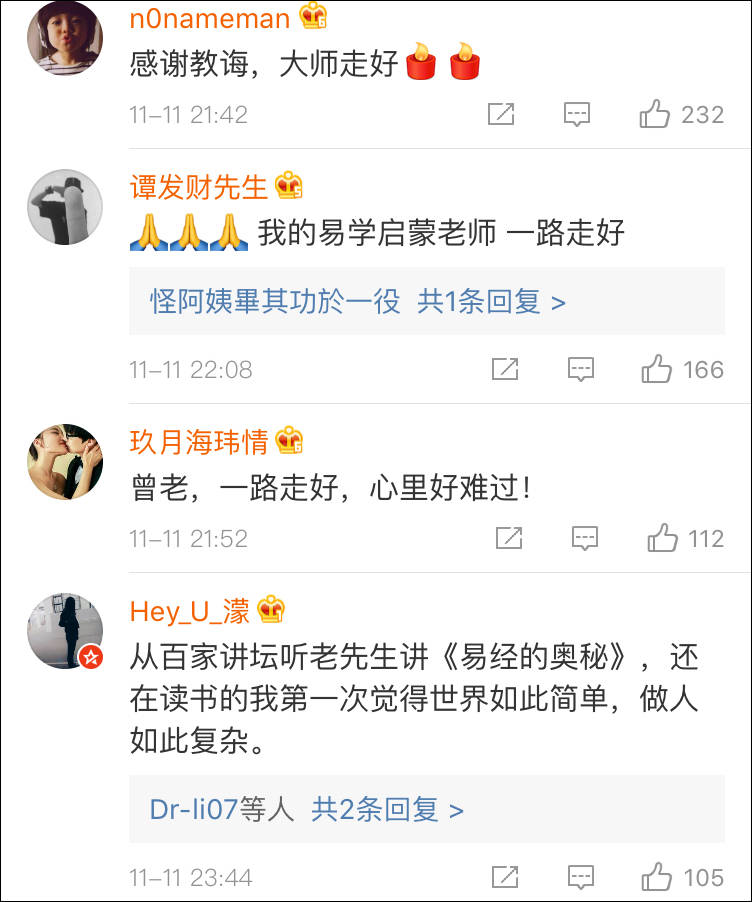
Task: Repost Hey_U_濛's comment
Action: point(505,878)
